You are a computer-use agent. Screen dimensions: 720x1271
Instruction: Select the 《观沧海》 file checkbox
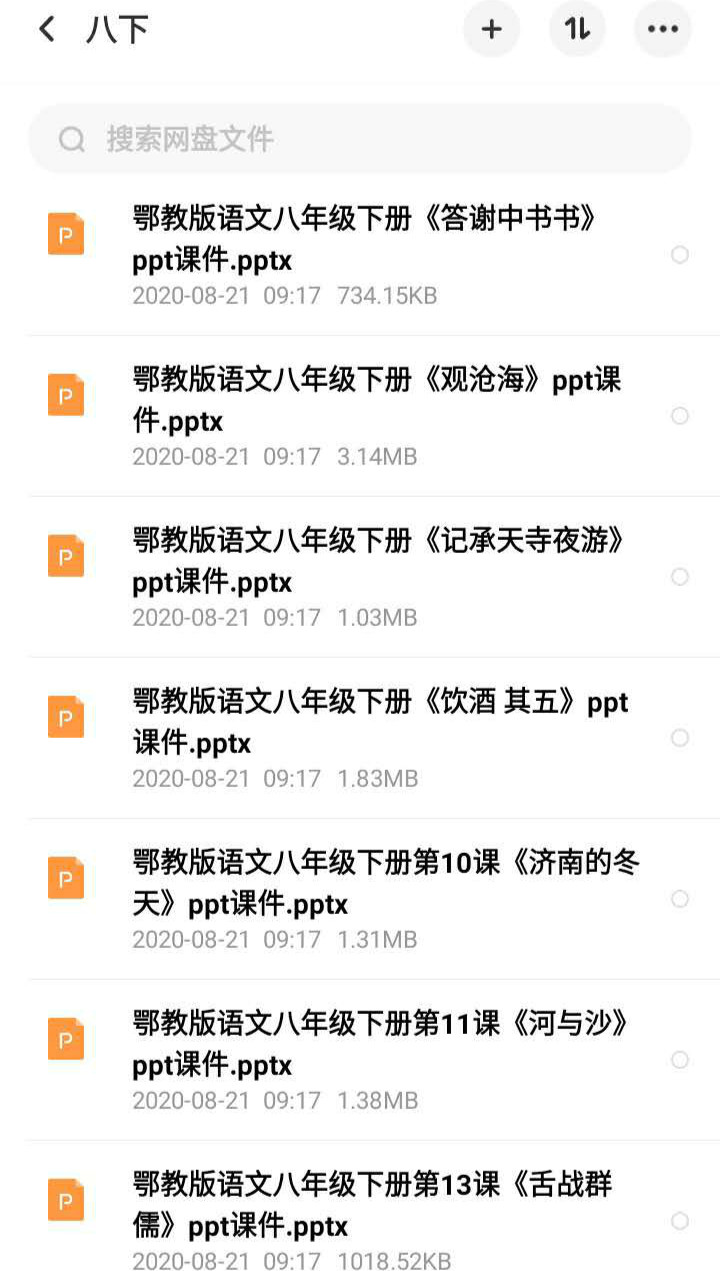tap(680, 416)
